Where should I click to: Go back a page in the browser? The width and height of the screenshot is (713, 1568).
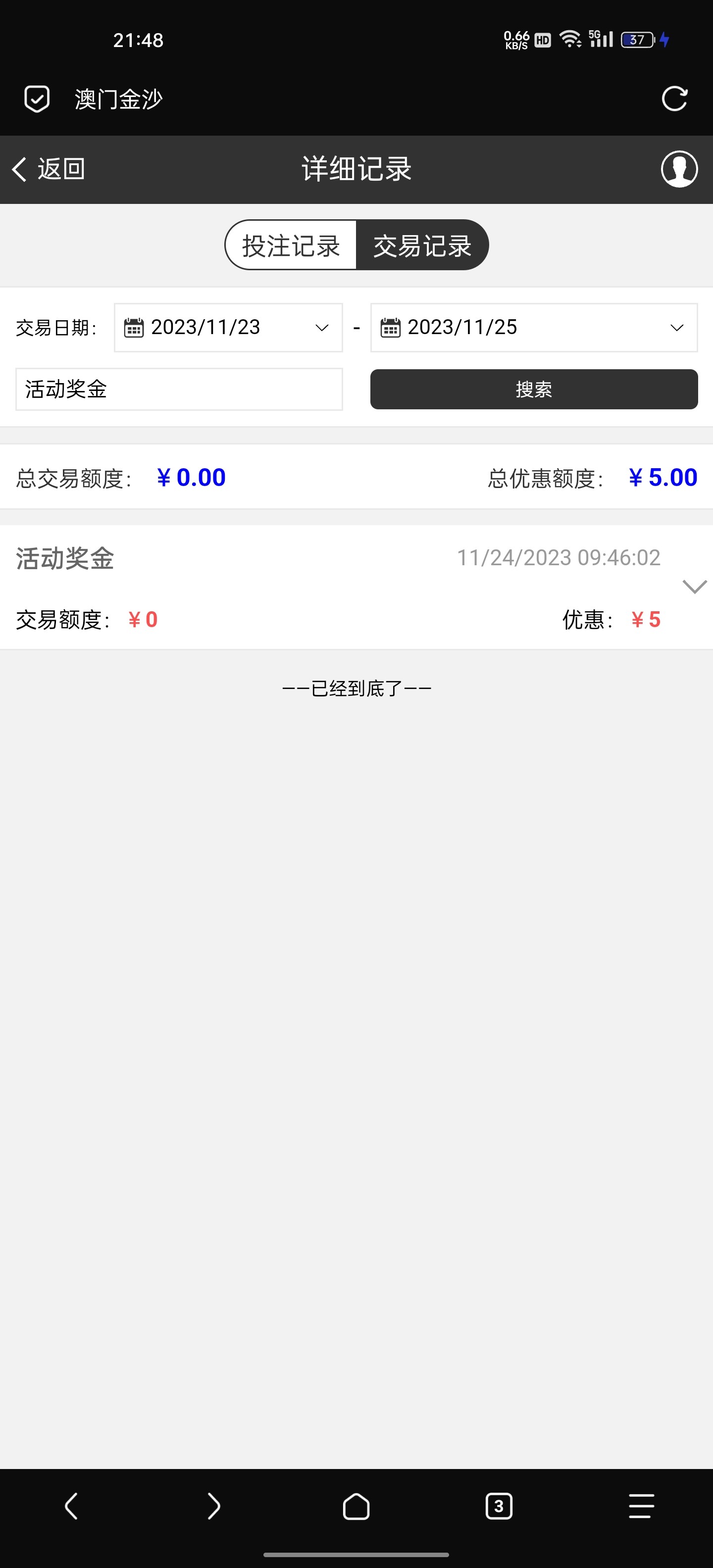(71, 1507)
